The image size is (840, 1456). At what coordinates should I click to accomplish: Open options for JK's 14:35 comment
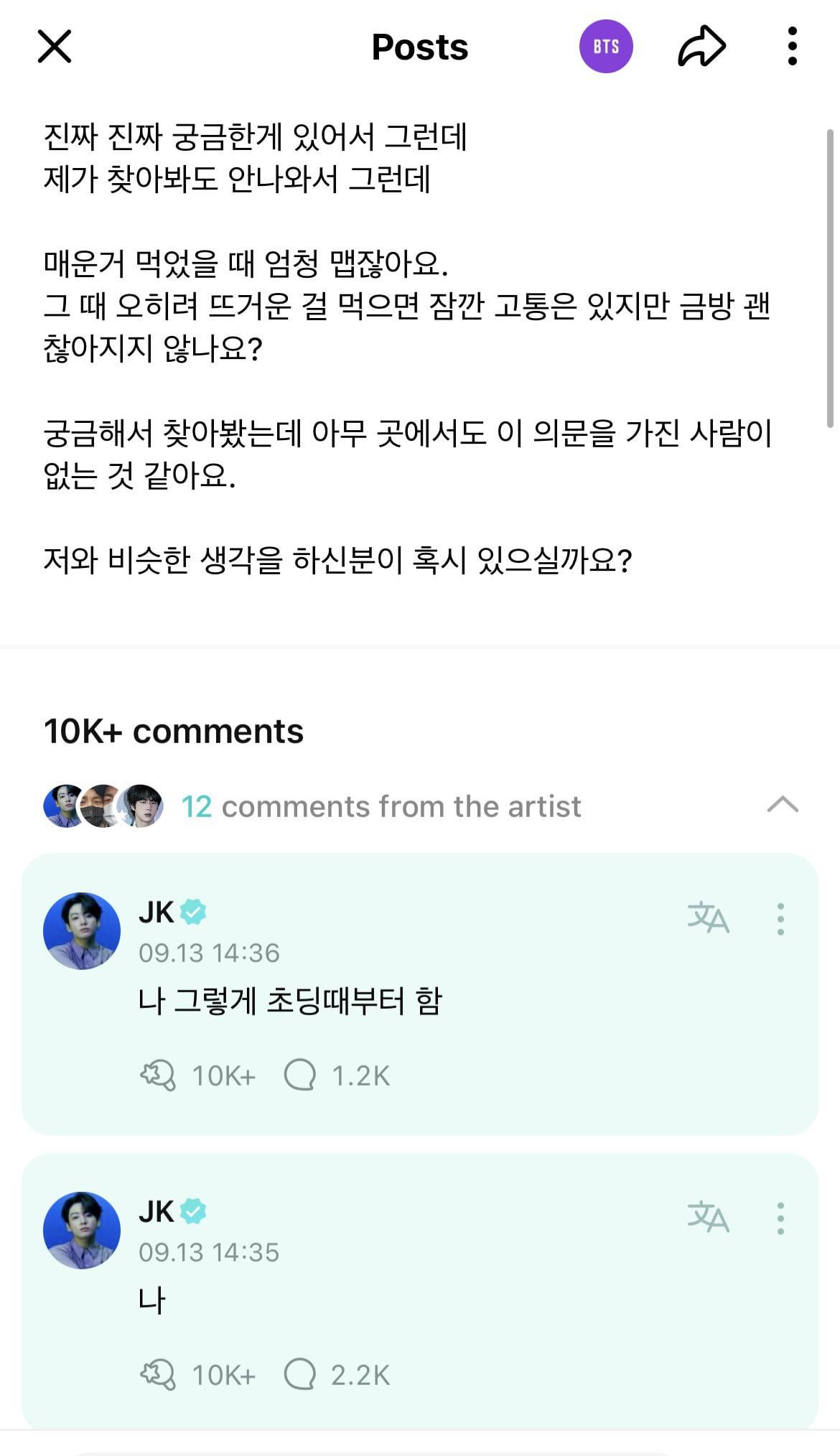(779, 1218)
